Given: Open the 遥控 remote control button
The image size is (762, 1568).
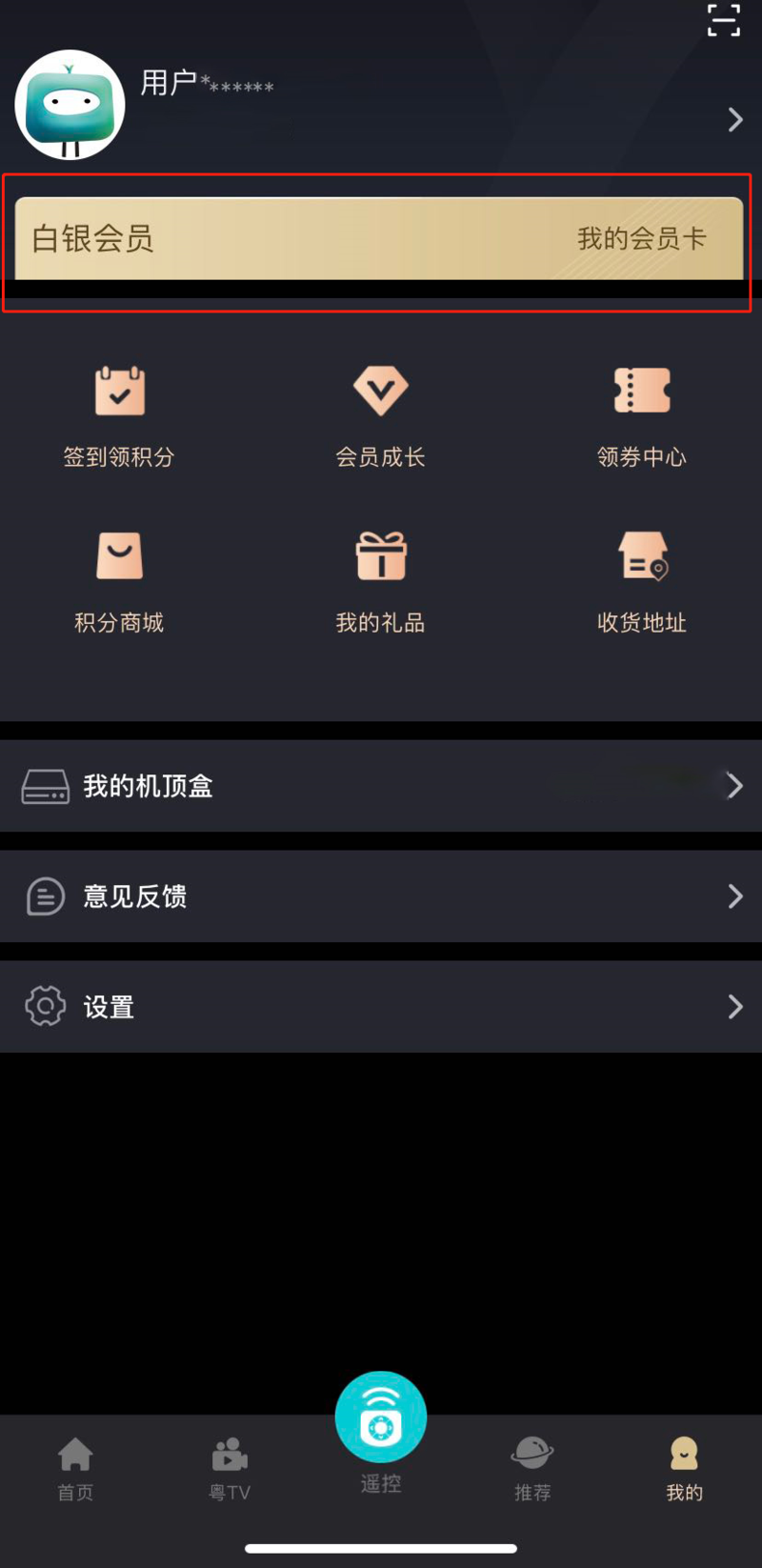Looking at the screenshot, I should pyautogui.click(x=380, y=1419).
